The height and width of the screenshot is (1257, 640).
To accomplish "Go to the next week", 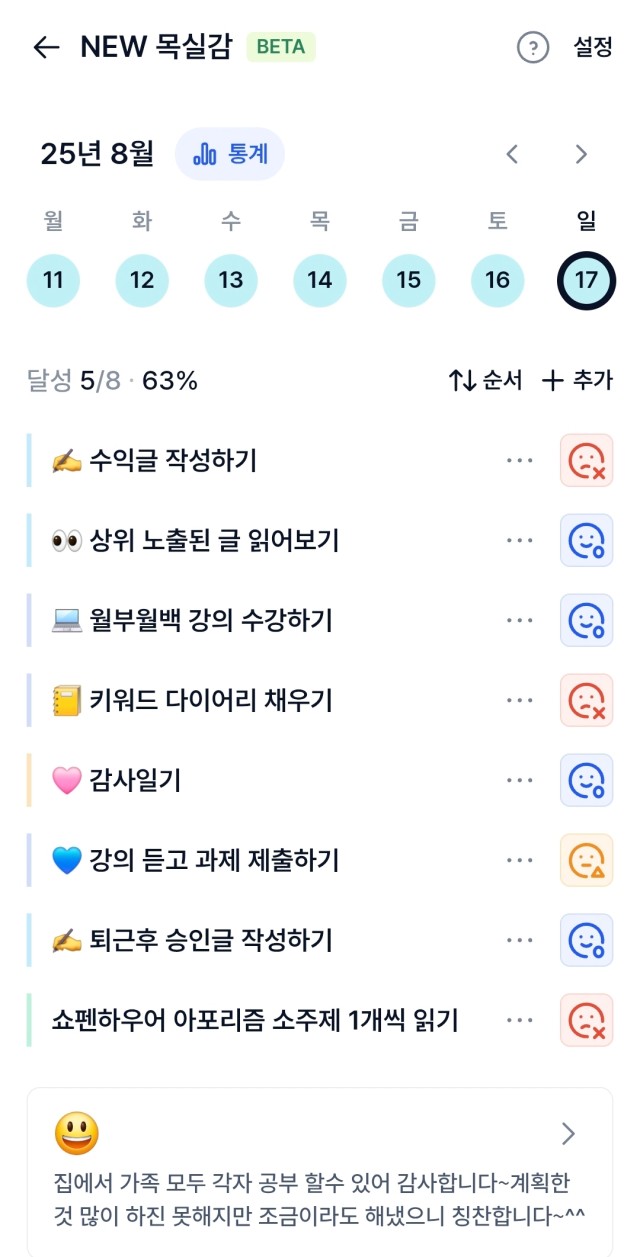I will pyautogui.click(x=581, y=154).
